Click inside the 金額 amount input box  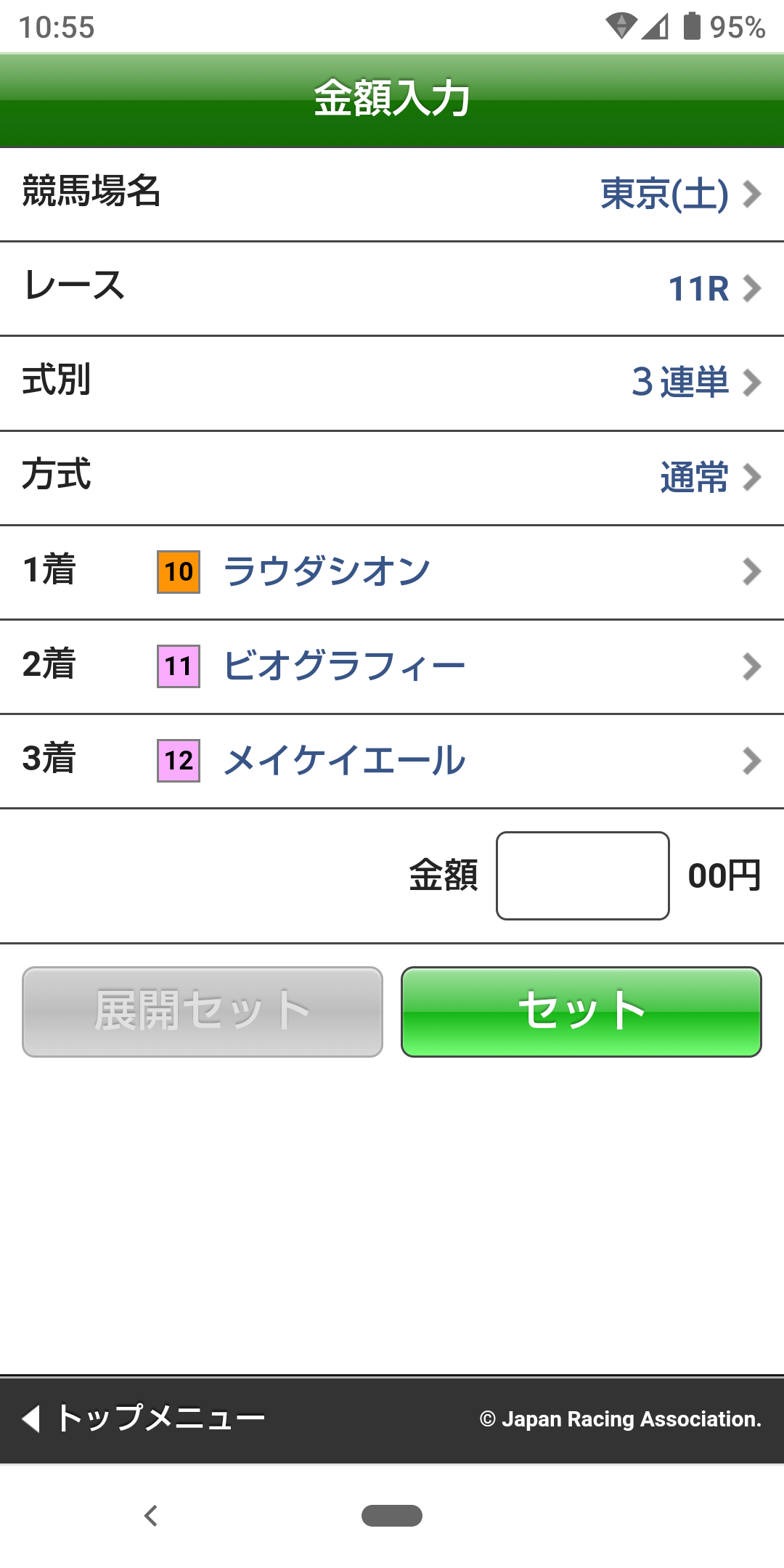click(x=582, y=875)
